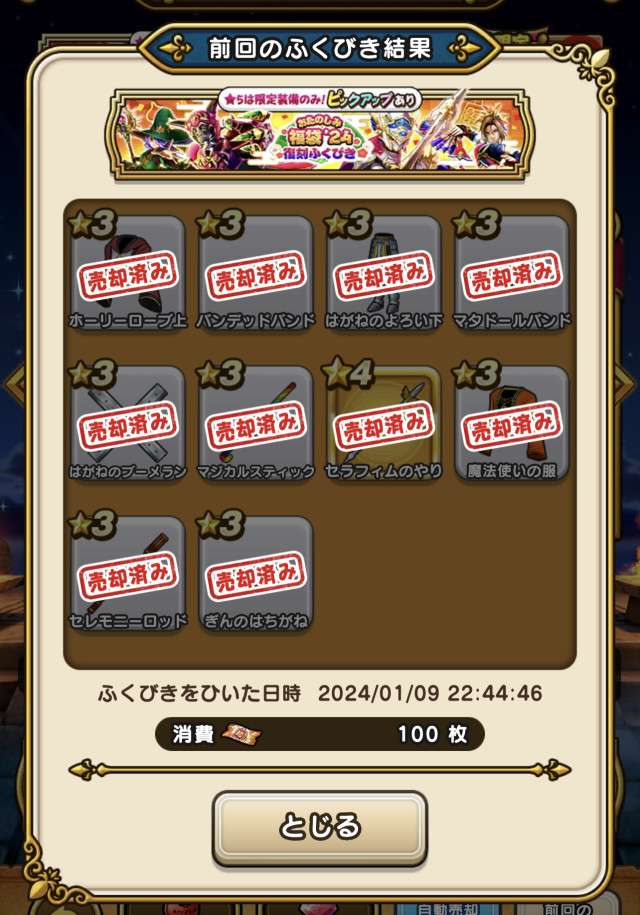Select the セレモニーロッド item tile

128,573
